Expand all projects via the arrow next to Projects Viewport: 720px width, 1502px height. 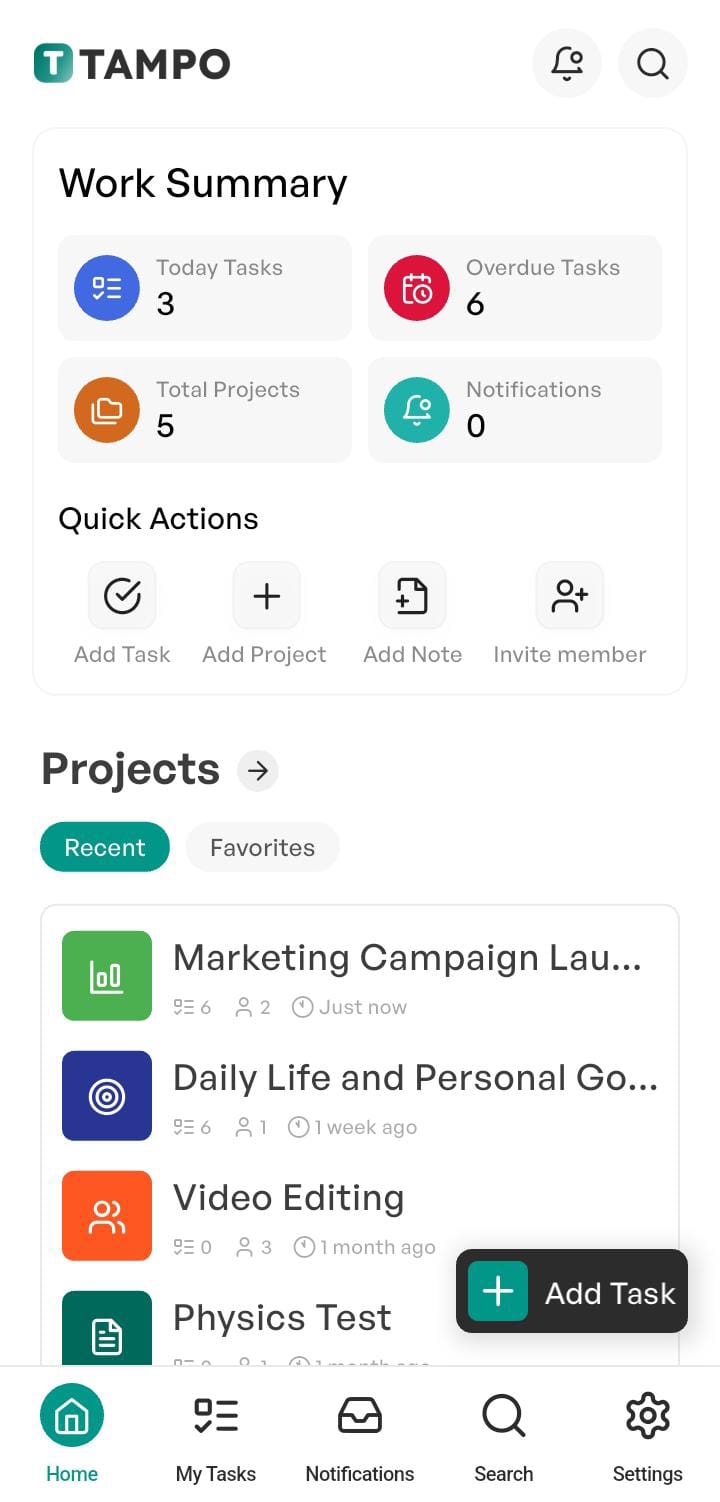coord(257,771)
